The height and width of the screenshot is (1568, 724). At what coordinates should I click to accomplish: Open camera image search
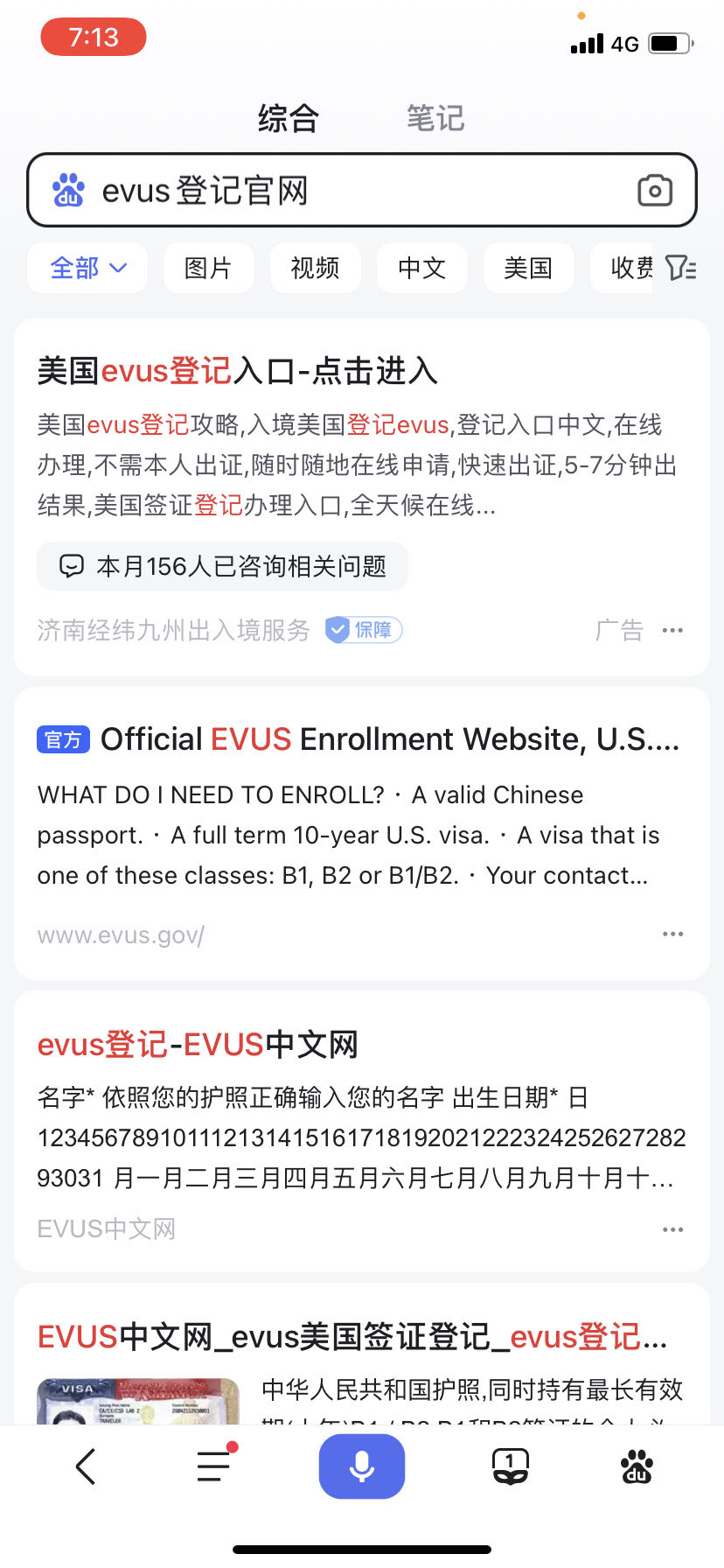[x=655, y=191]
